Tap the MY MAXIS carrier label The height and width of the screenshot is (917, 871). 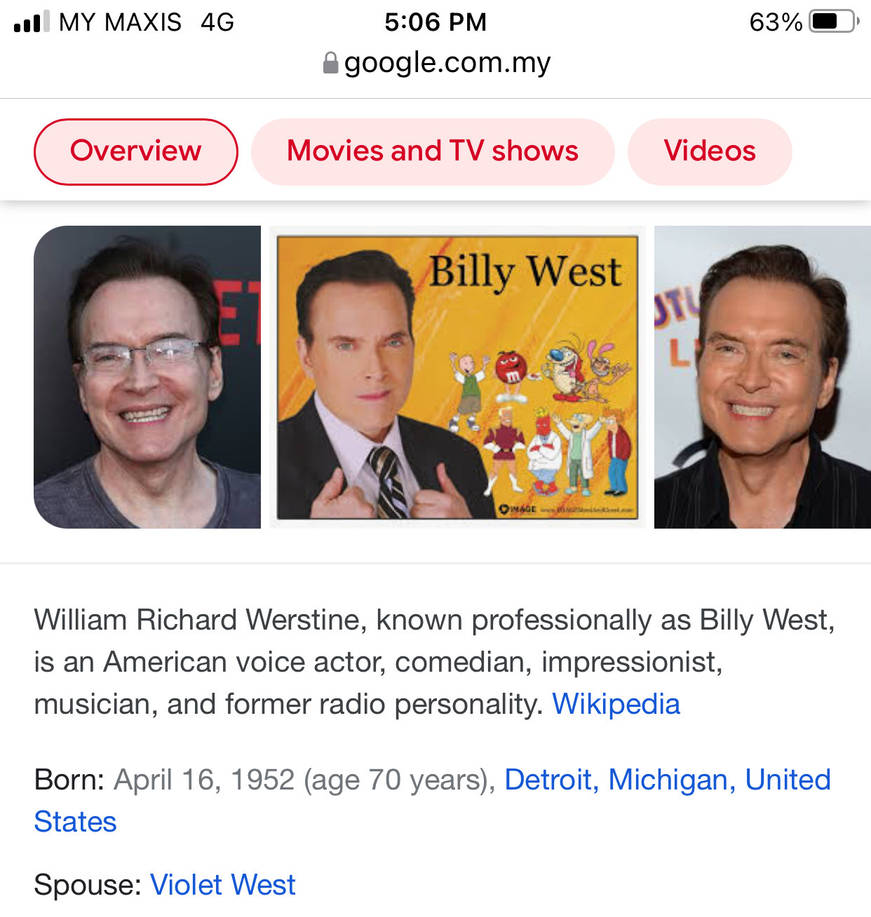coord(118,21)
